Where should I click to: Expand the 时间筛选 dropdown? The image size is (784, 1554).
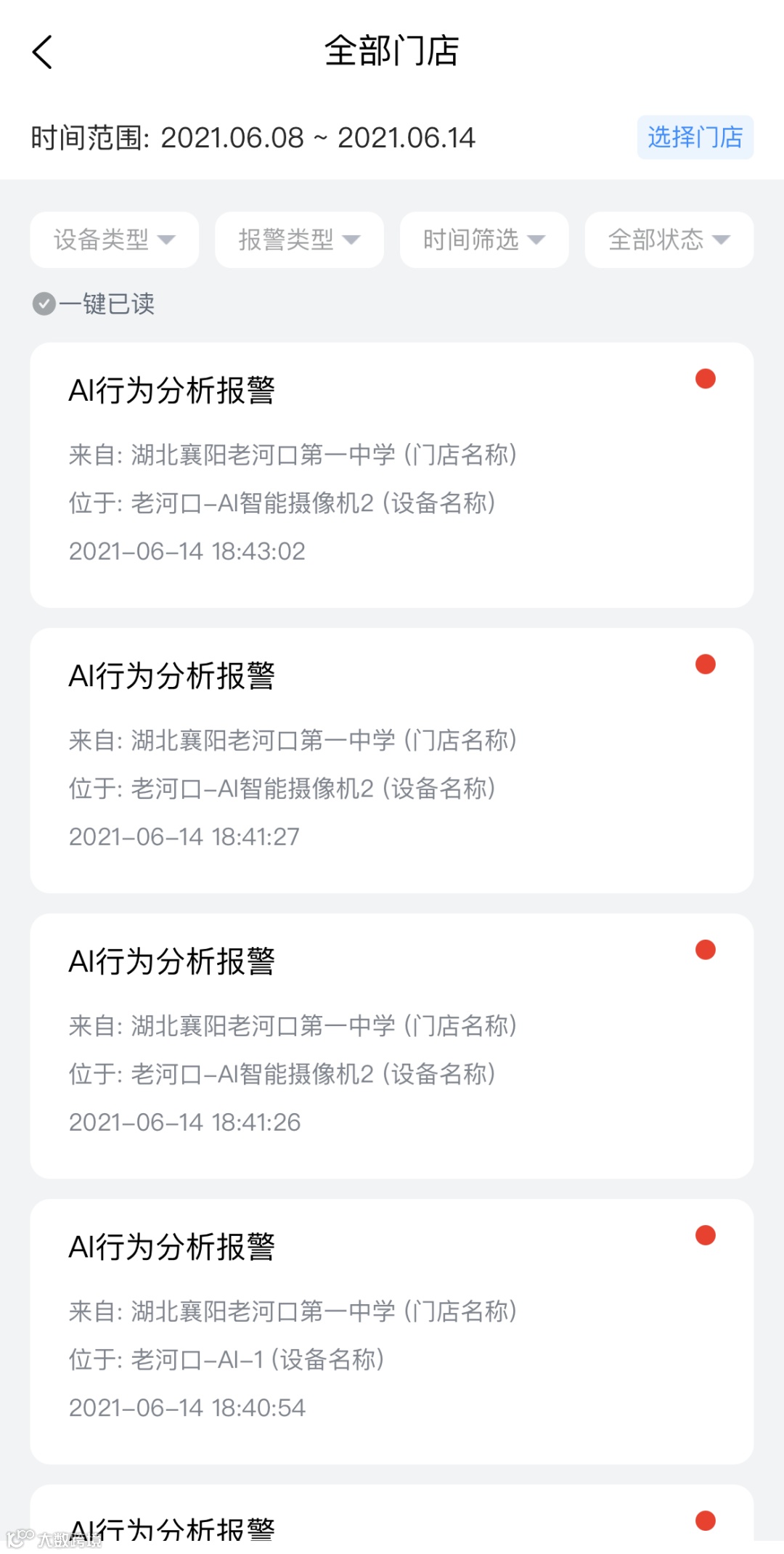tap(484, 240)
